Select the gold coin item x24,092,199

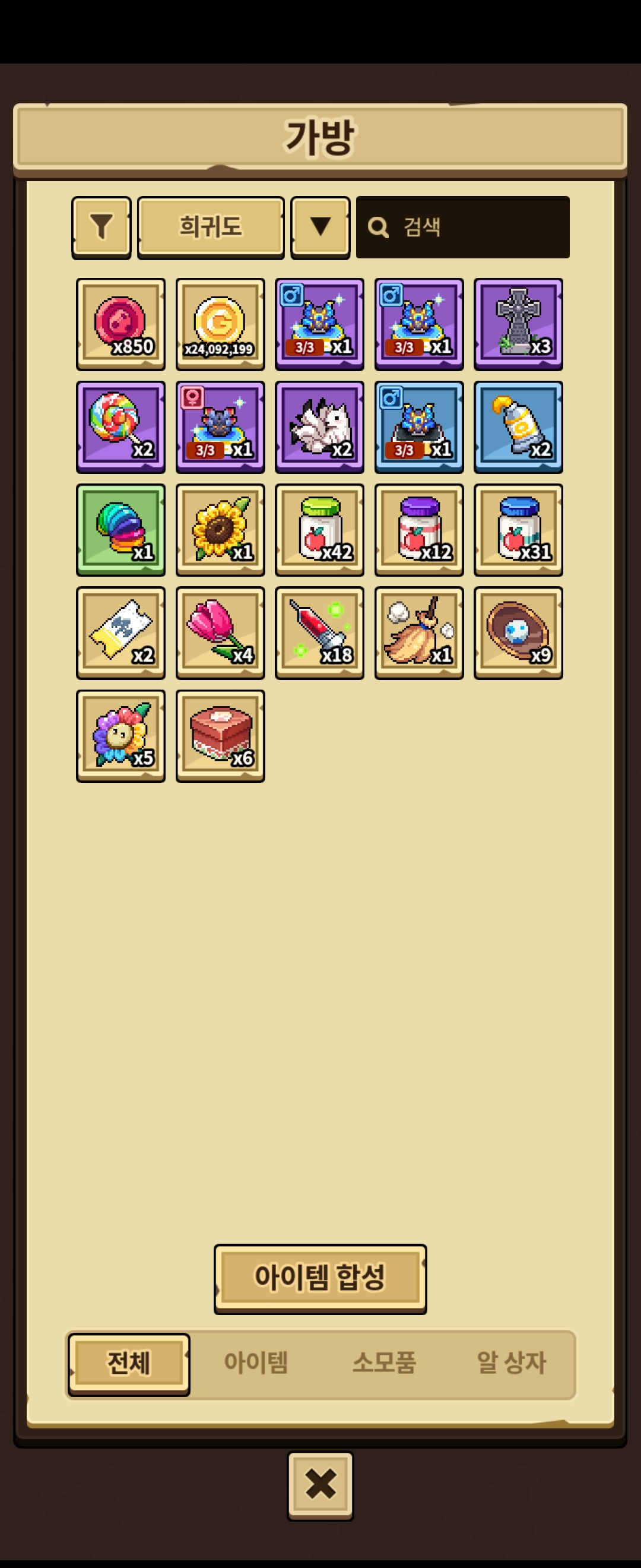(x=220, y=324)
